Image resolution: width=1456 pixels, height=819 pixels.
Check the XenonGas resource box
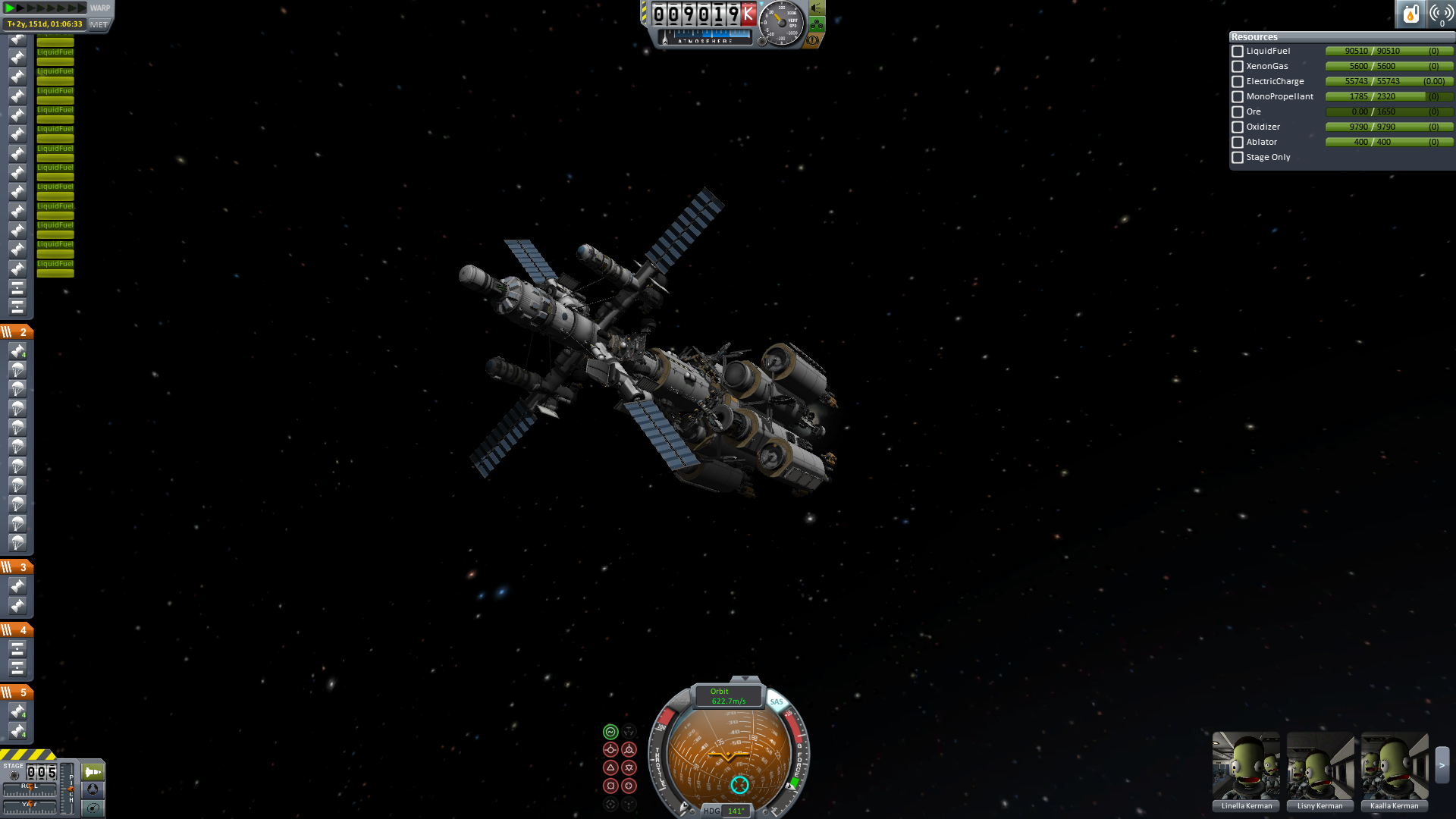1238,67
